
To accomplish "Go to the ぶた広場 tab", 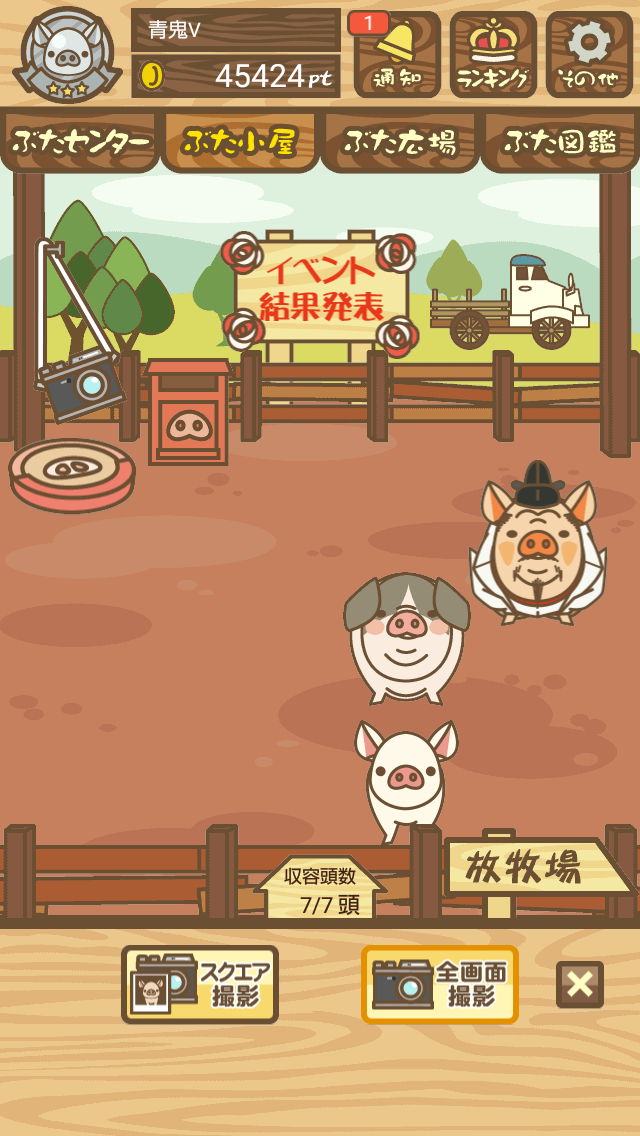I will pyautogui.click(x=400, y=143).
